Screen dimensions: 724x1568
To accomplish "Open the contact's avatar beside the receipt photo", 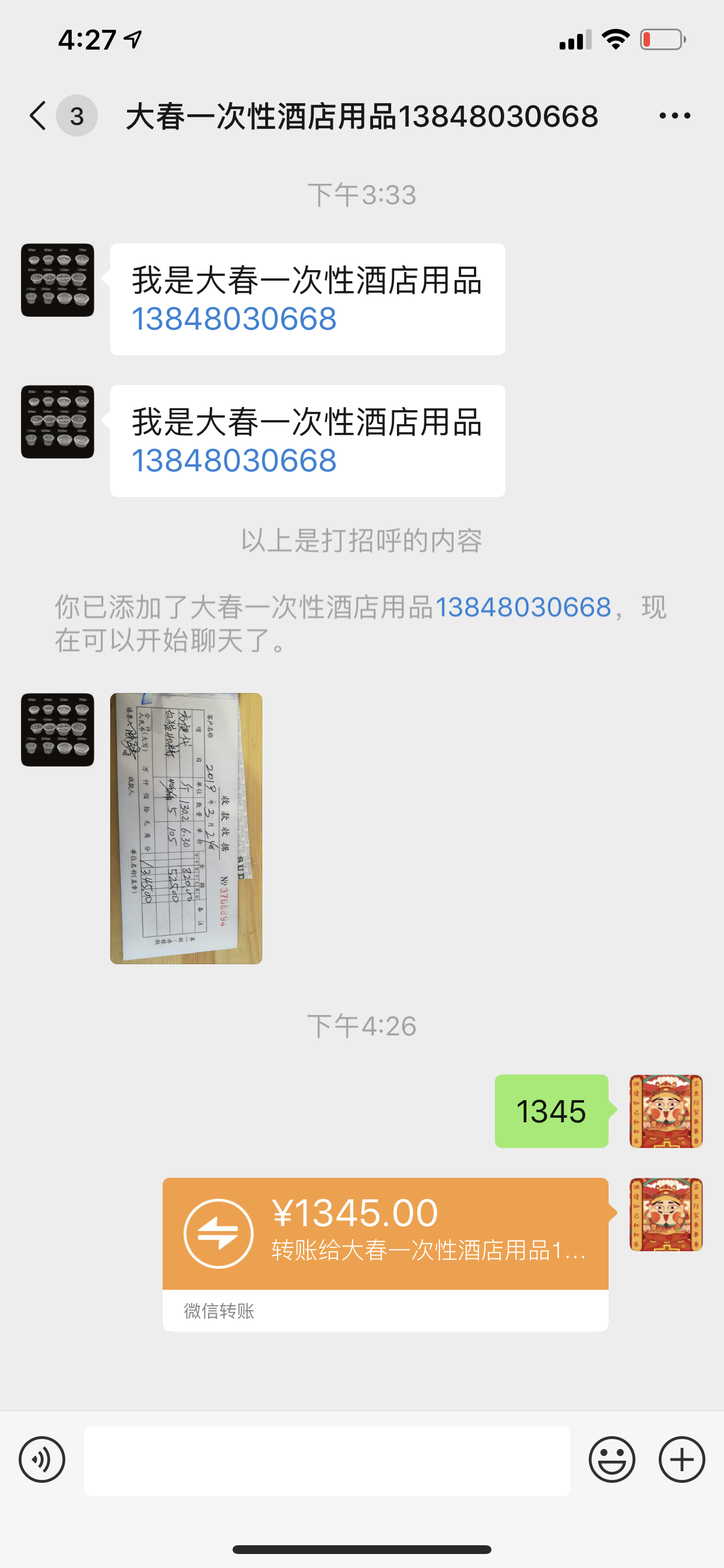I will [58, 729].
